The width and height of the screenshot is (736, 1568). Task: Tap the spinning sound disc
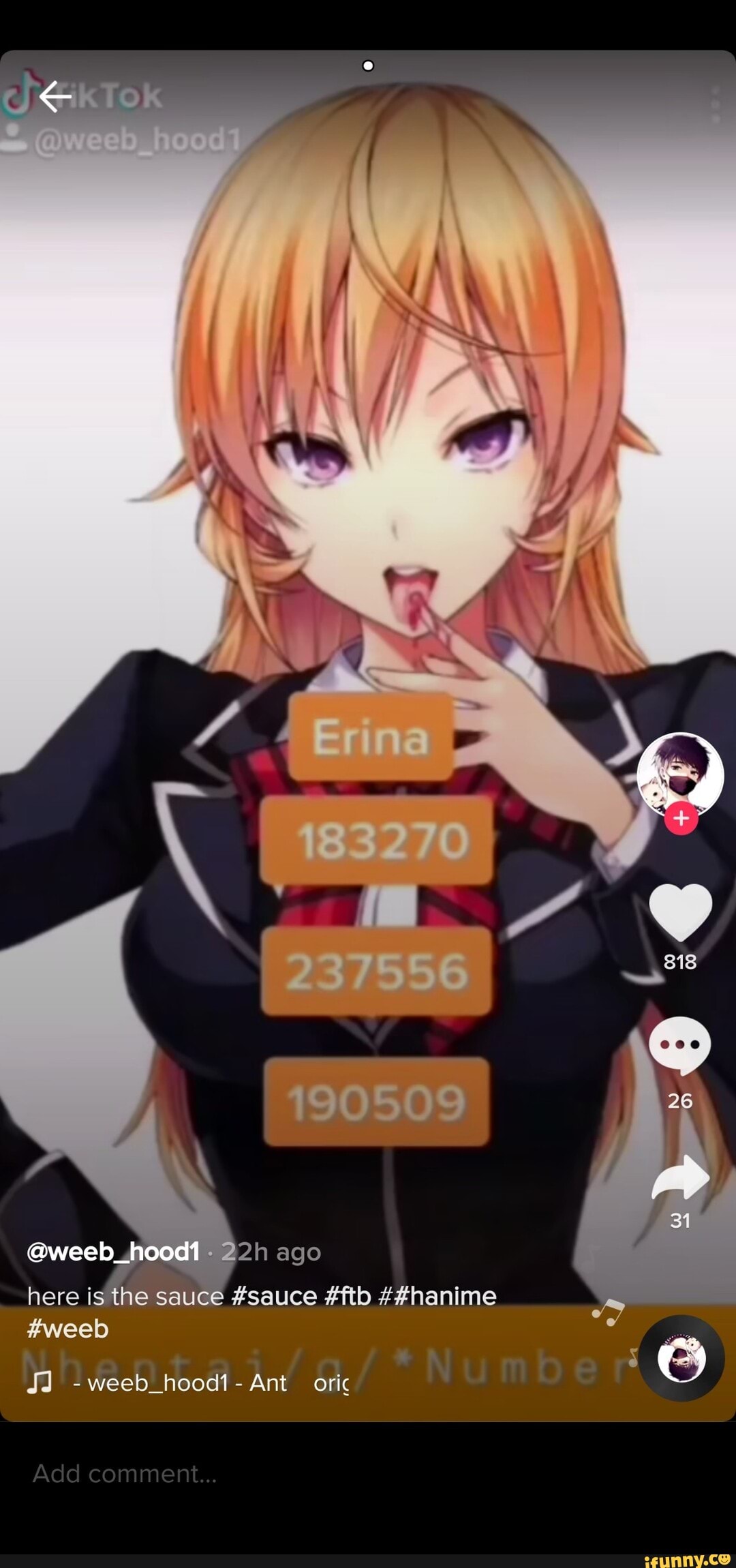click(681, 1358)
